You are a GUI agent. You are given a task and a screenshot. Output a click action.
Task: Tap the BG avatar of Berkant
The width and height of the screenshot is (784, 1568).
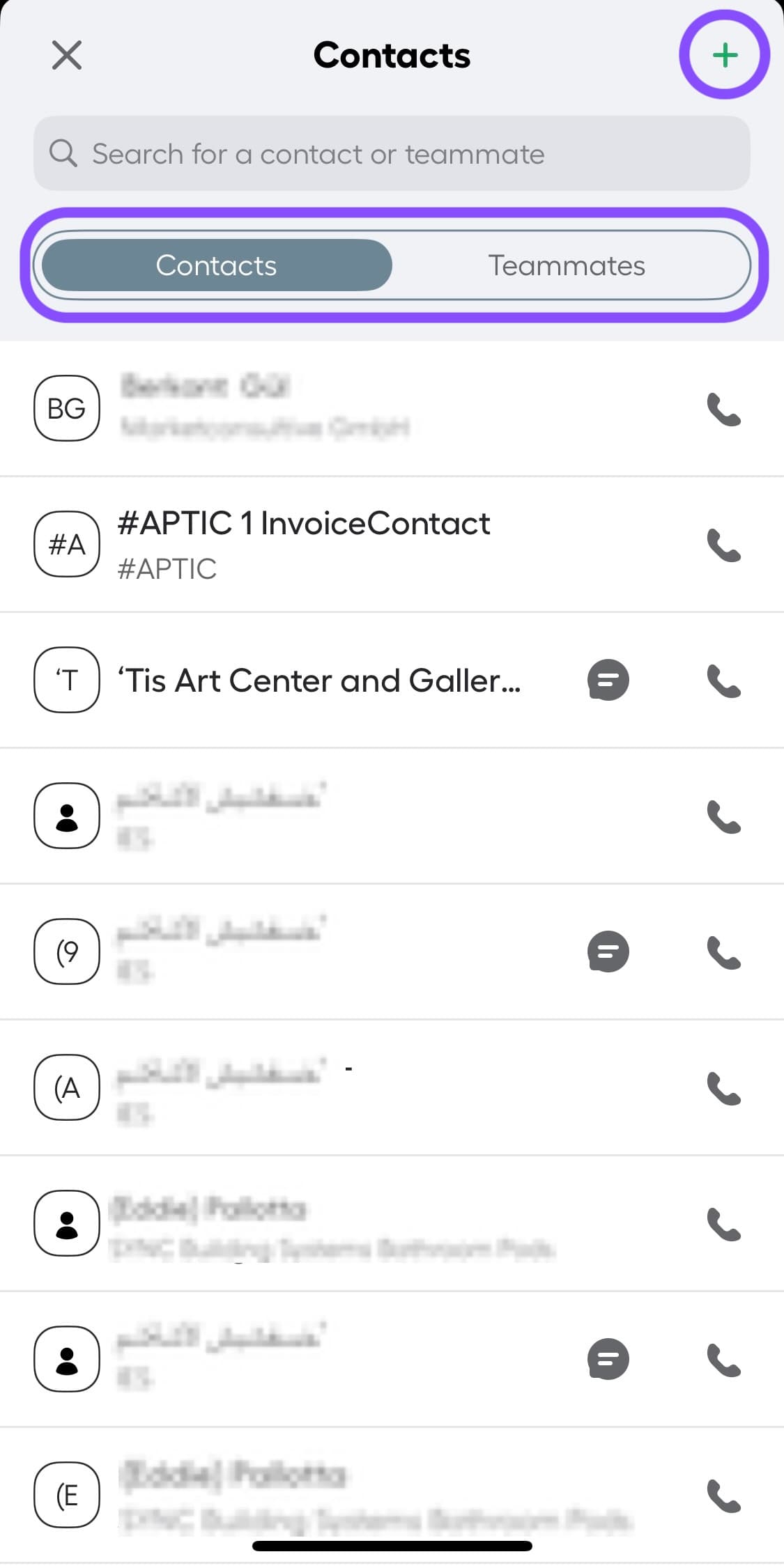[66, 408]
